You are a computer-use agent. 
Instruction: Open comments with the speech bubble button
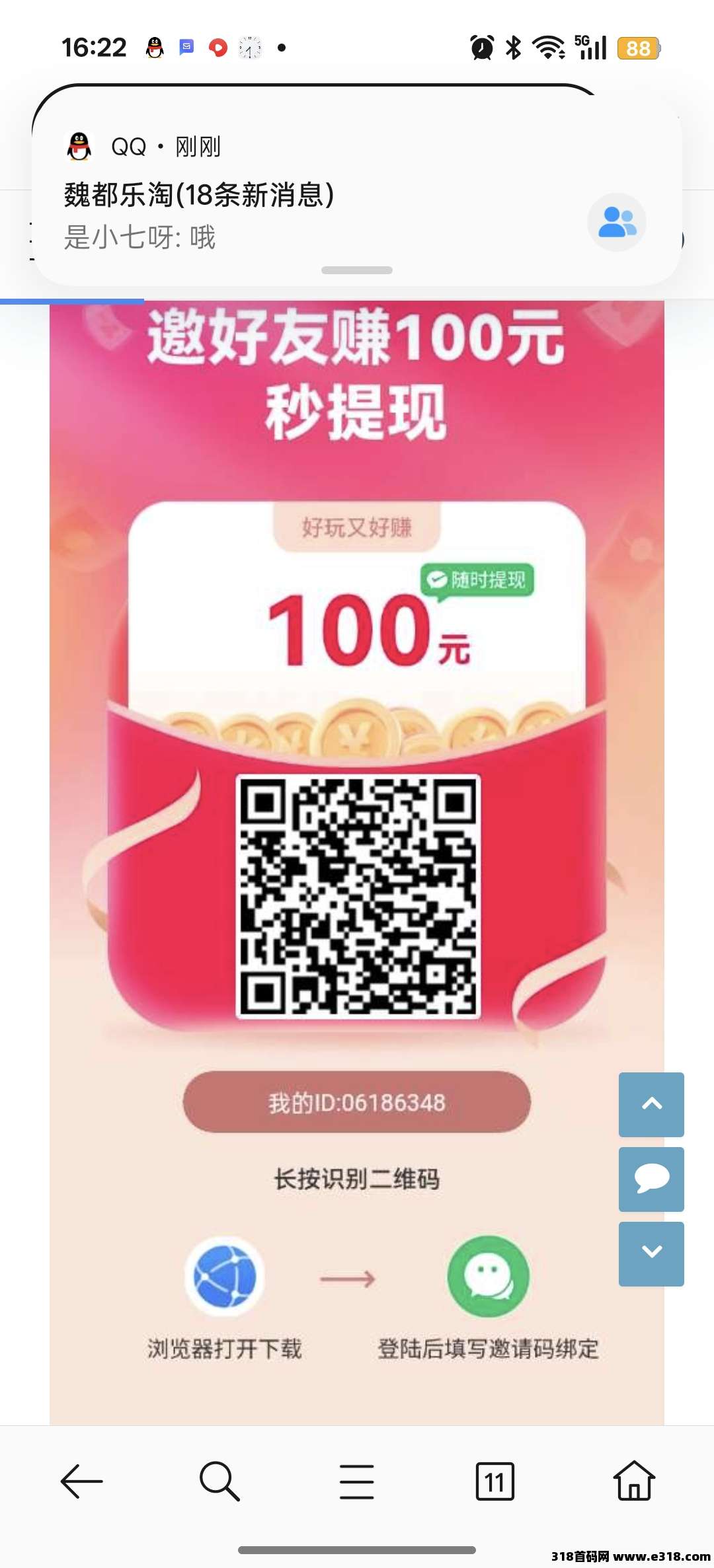651,1179
